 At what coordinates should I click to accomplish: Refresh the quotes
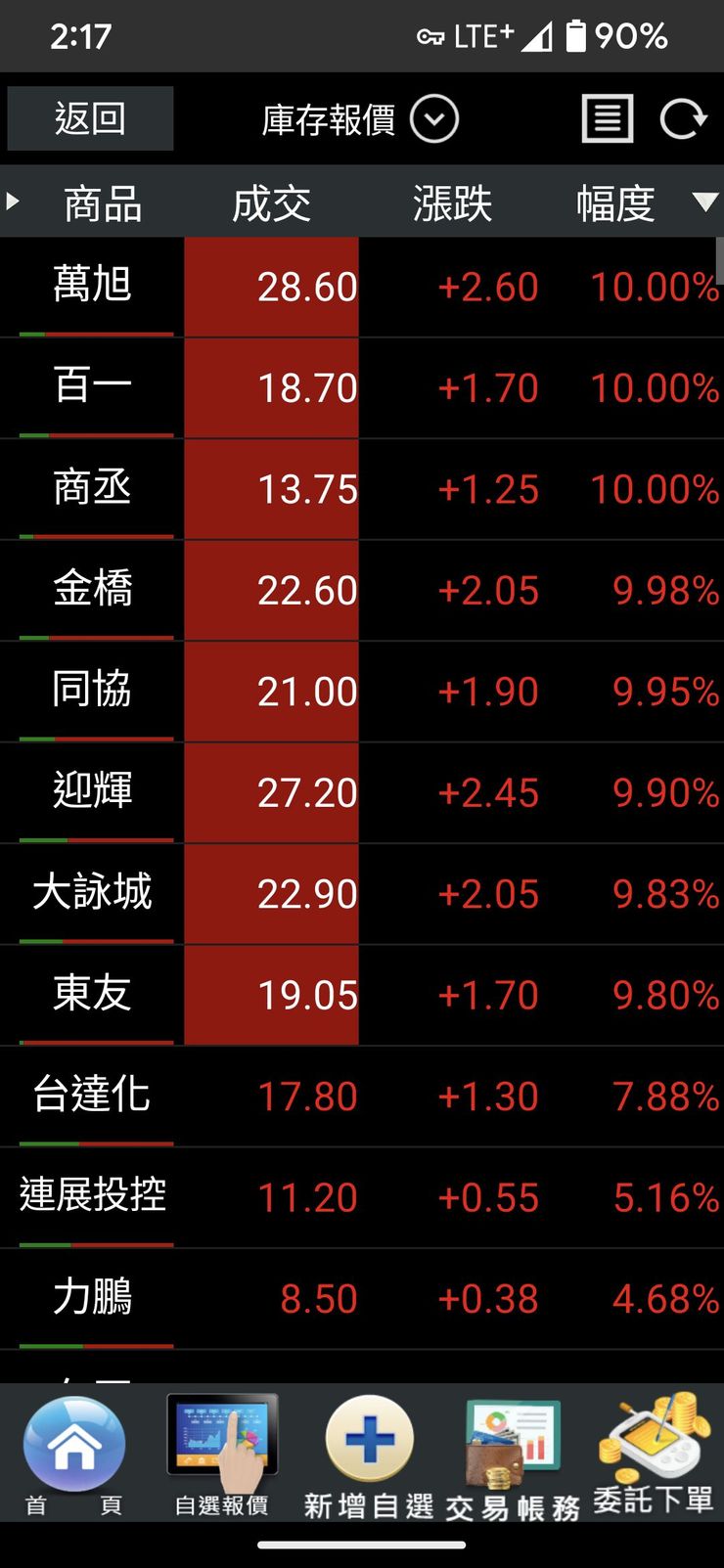pyautogui.click(x=682, y=119)
